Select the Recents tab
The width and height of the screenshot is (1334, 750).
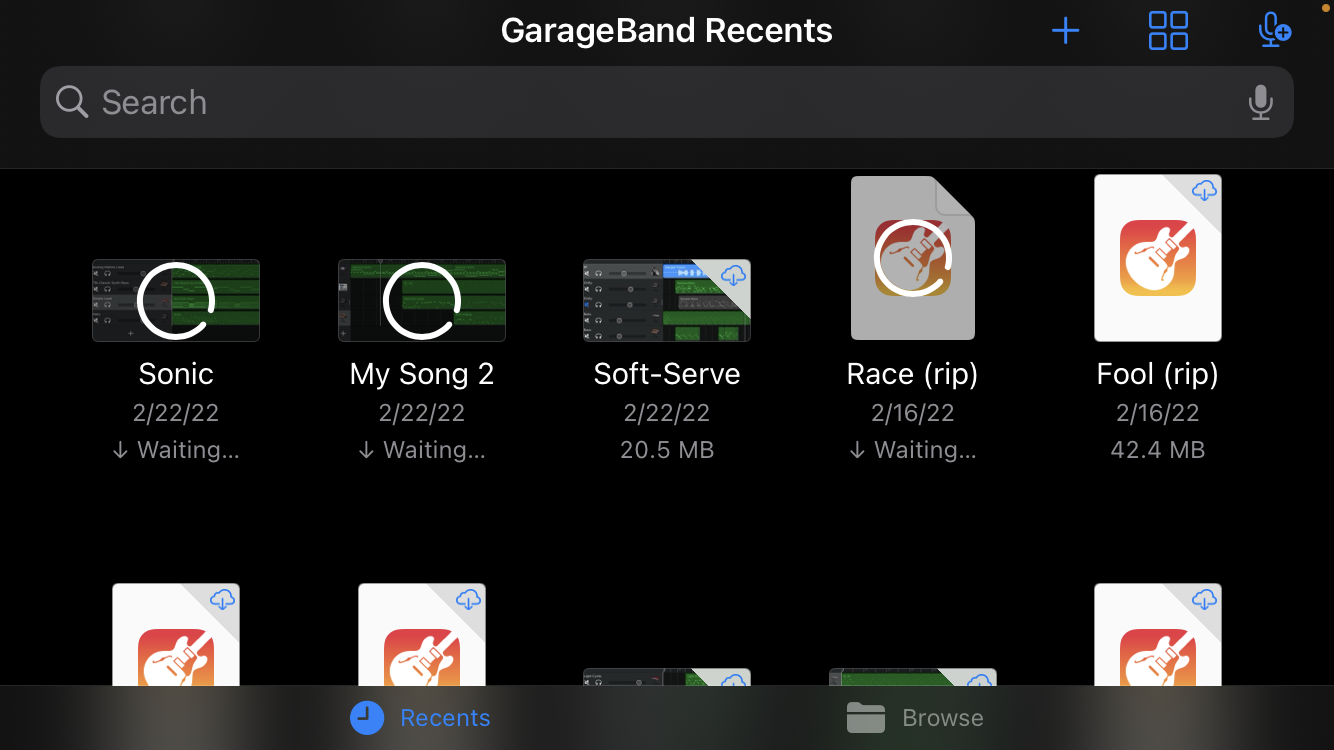(x=421, y=718)
